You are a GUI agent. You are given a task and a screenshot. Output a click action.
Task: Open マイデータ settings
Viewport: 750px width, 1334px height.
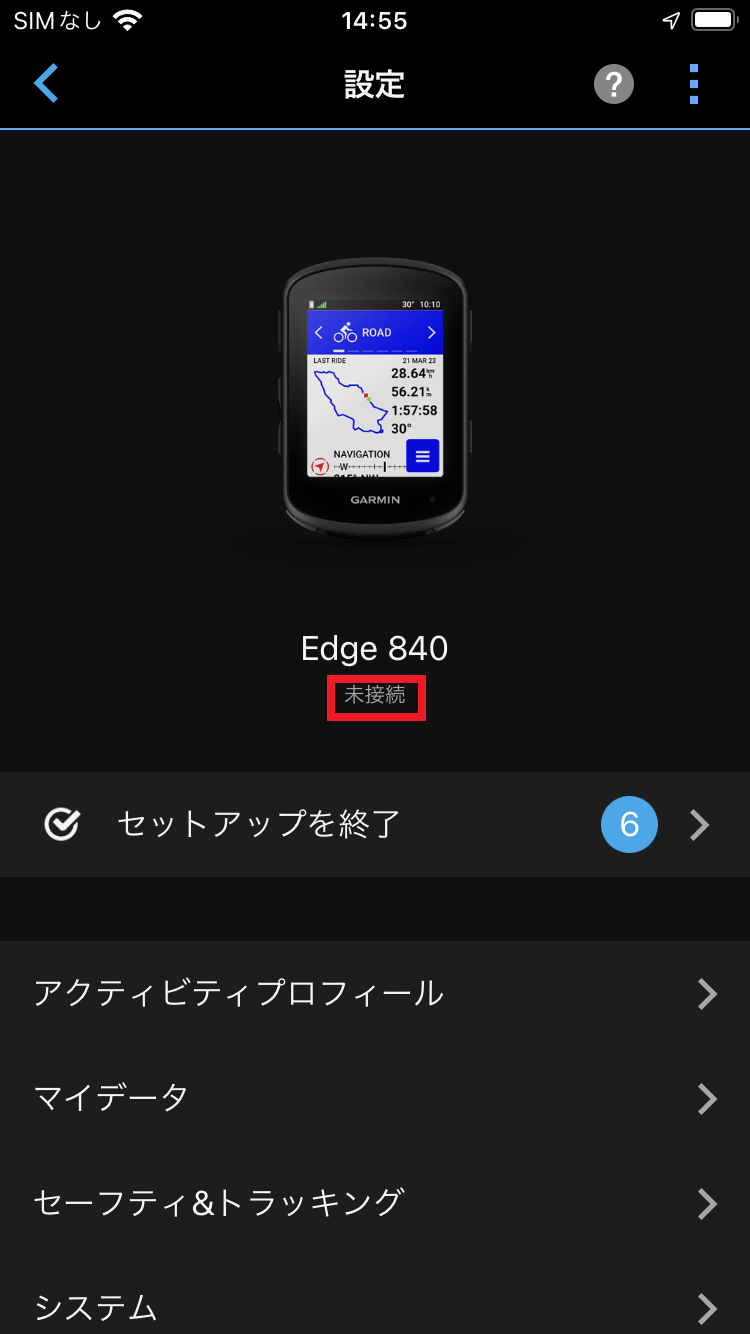(x=110, y=1098)
